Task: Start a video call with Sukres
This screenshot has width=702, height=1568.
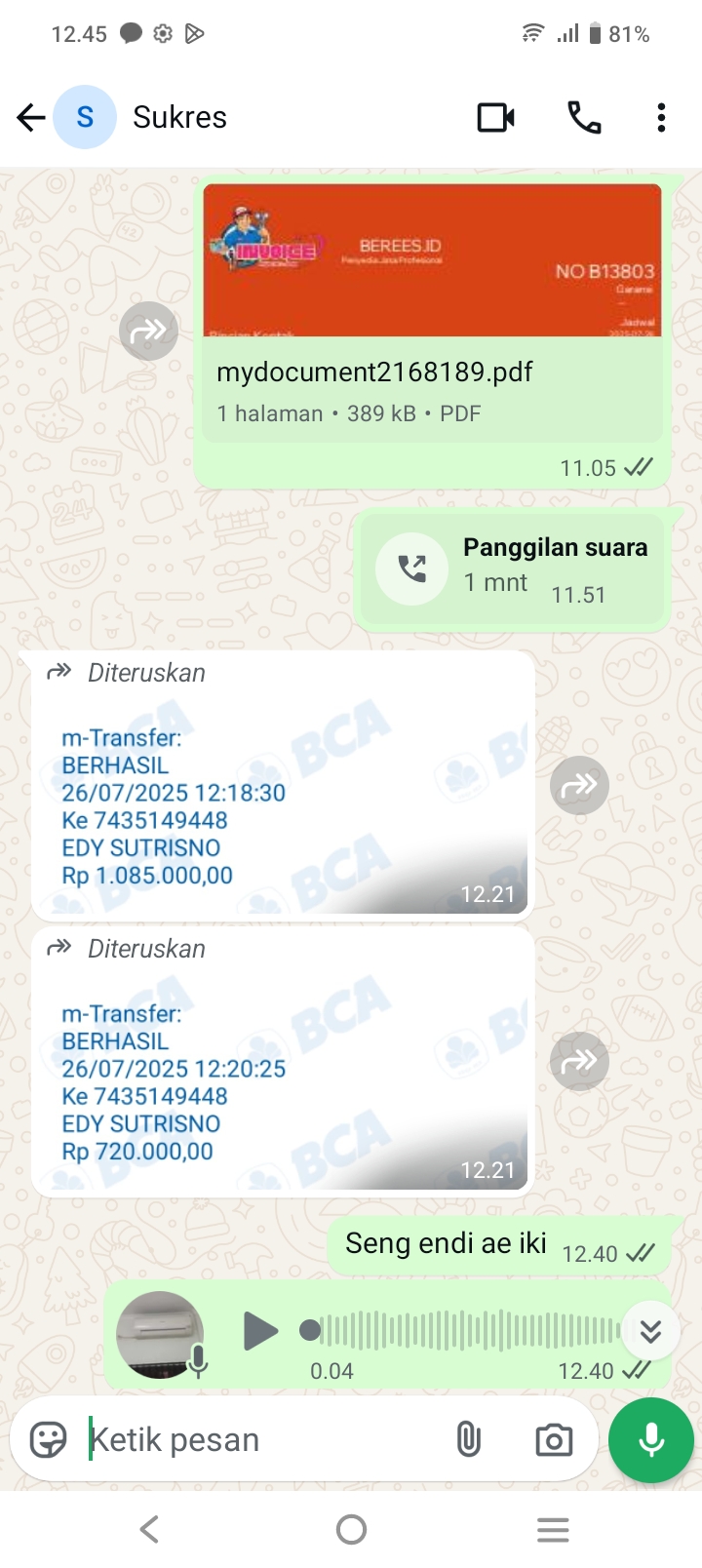Action: tap(496, 118)
